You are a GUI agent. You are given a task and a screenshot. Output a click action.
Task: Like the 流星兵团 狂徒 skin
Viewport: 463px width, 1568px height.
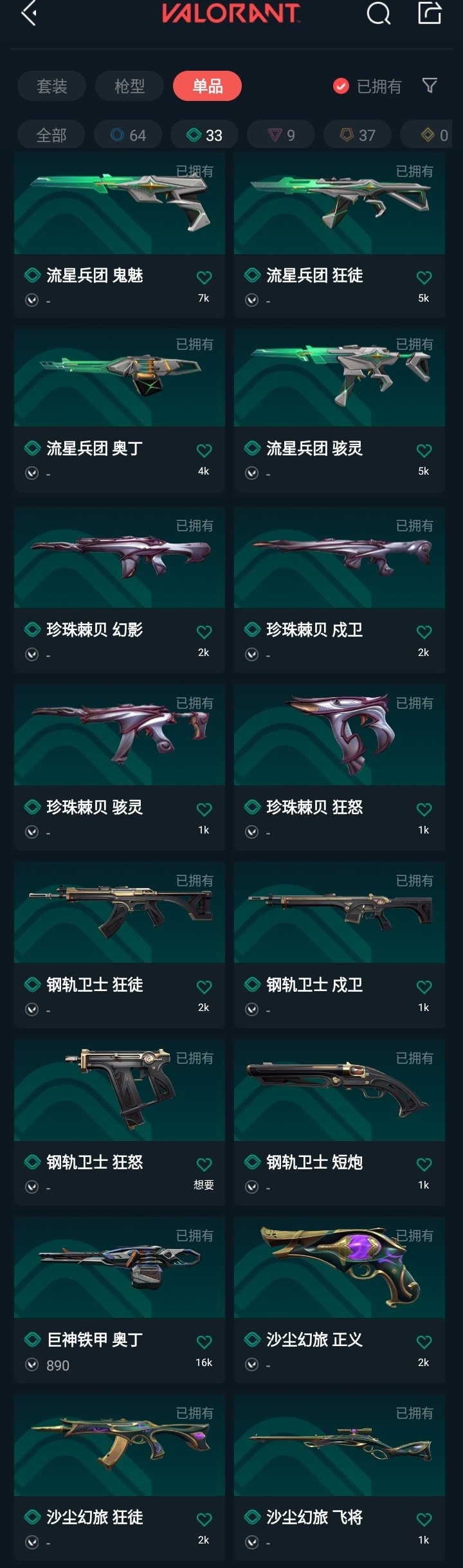coord(424,278)
